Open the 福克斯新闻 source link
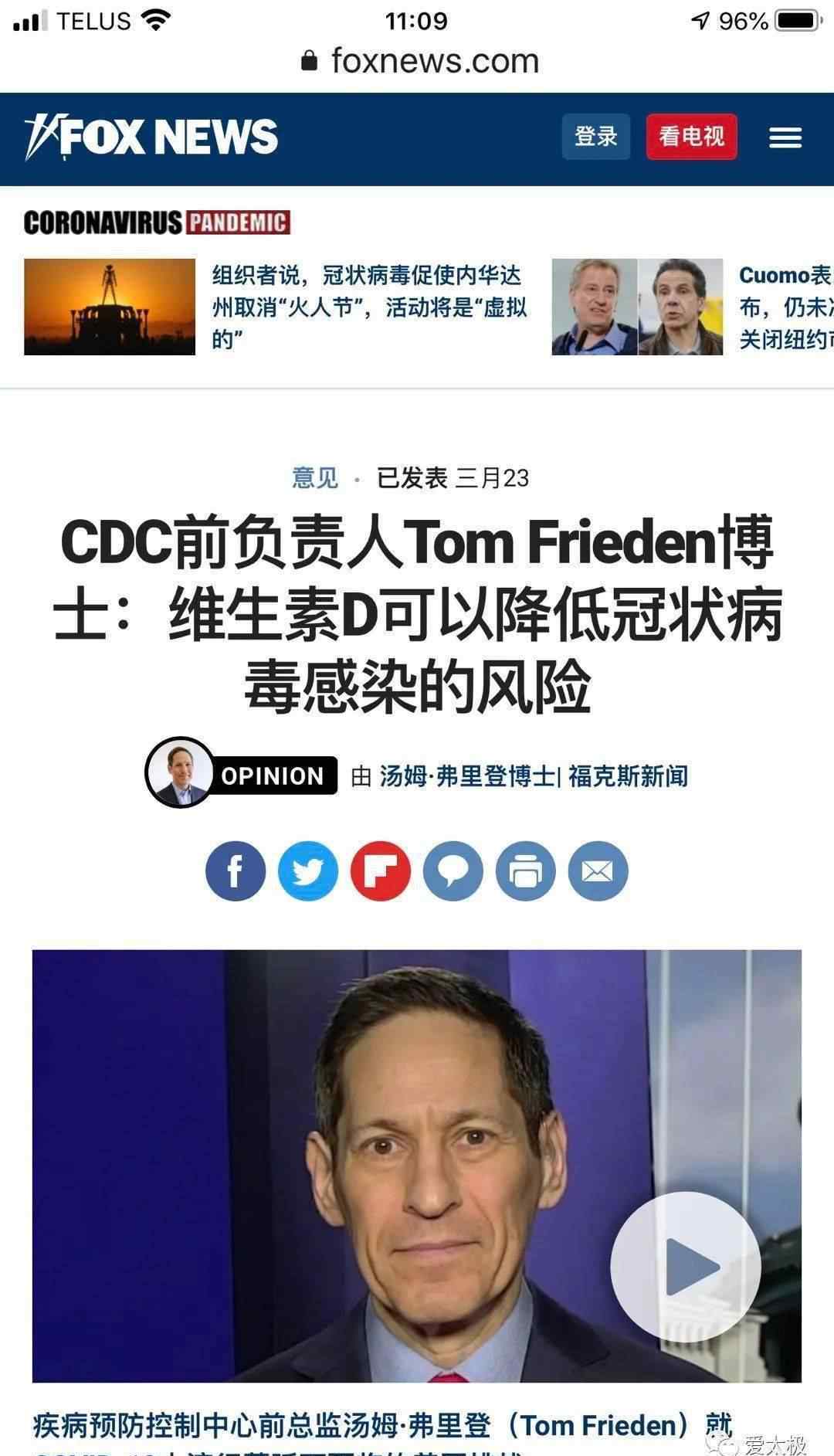Viewport: 834px width, 1456px height. 628,776
